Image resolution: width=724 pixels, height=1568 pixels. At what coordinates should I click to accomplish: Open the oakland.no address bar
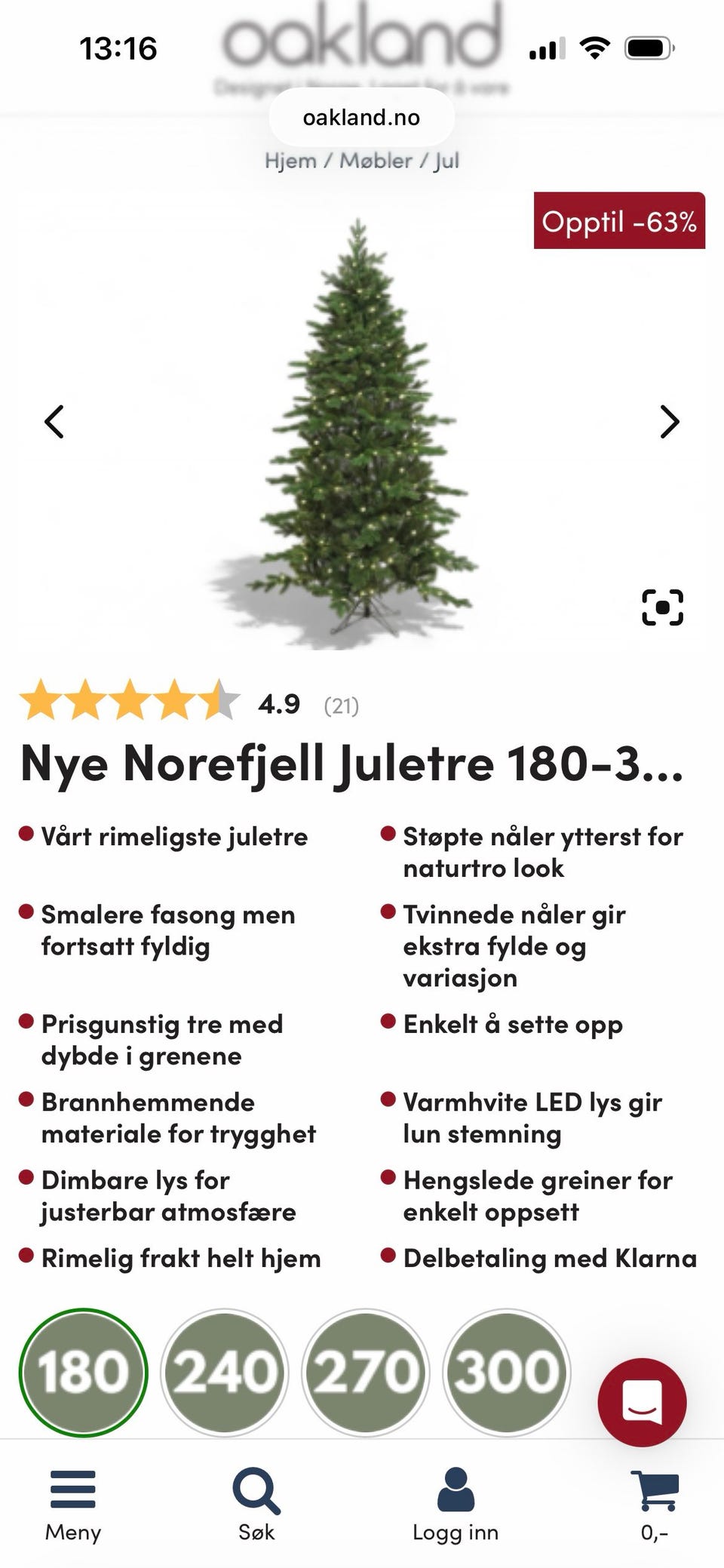[x=362, y=116]
